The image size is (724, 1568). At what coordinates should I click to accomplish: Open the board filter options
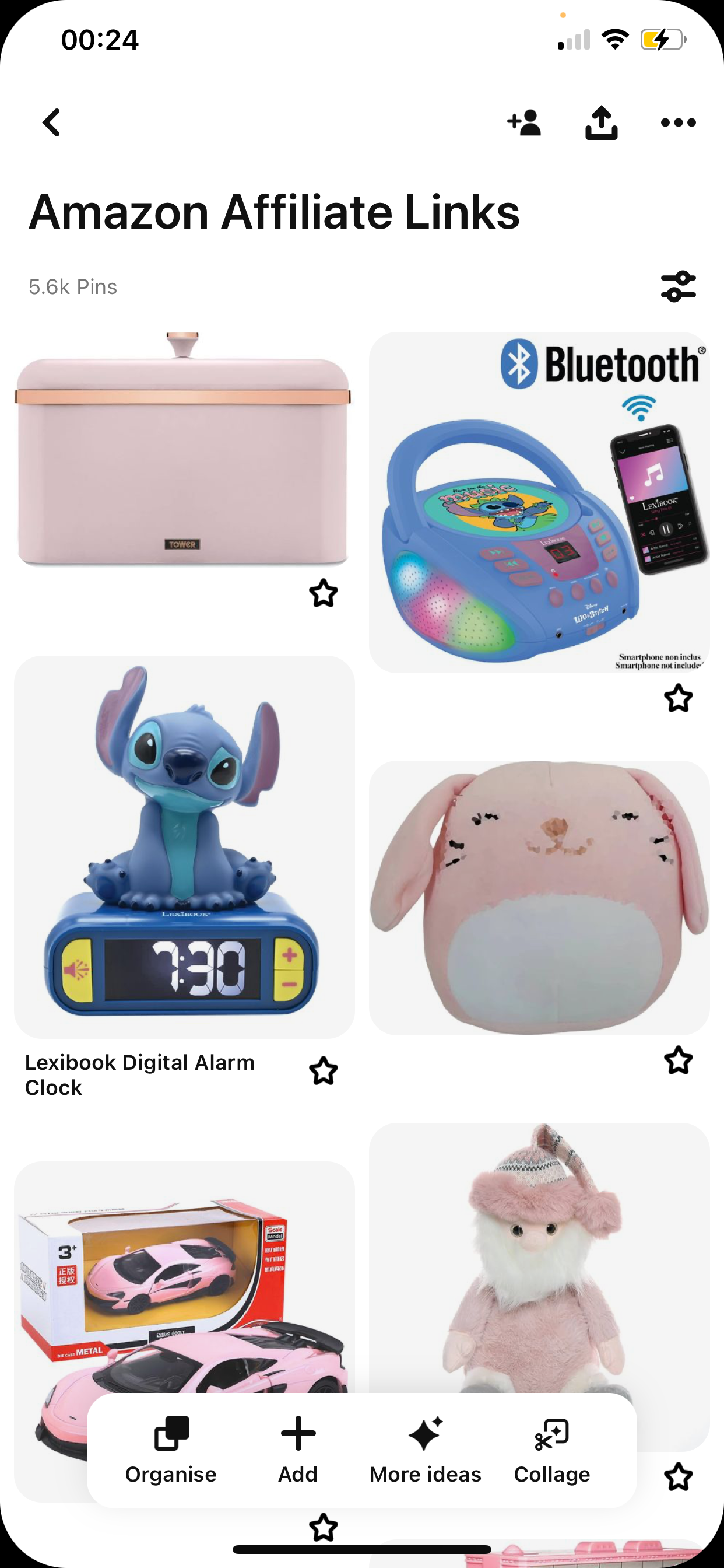678,286
